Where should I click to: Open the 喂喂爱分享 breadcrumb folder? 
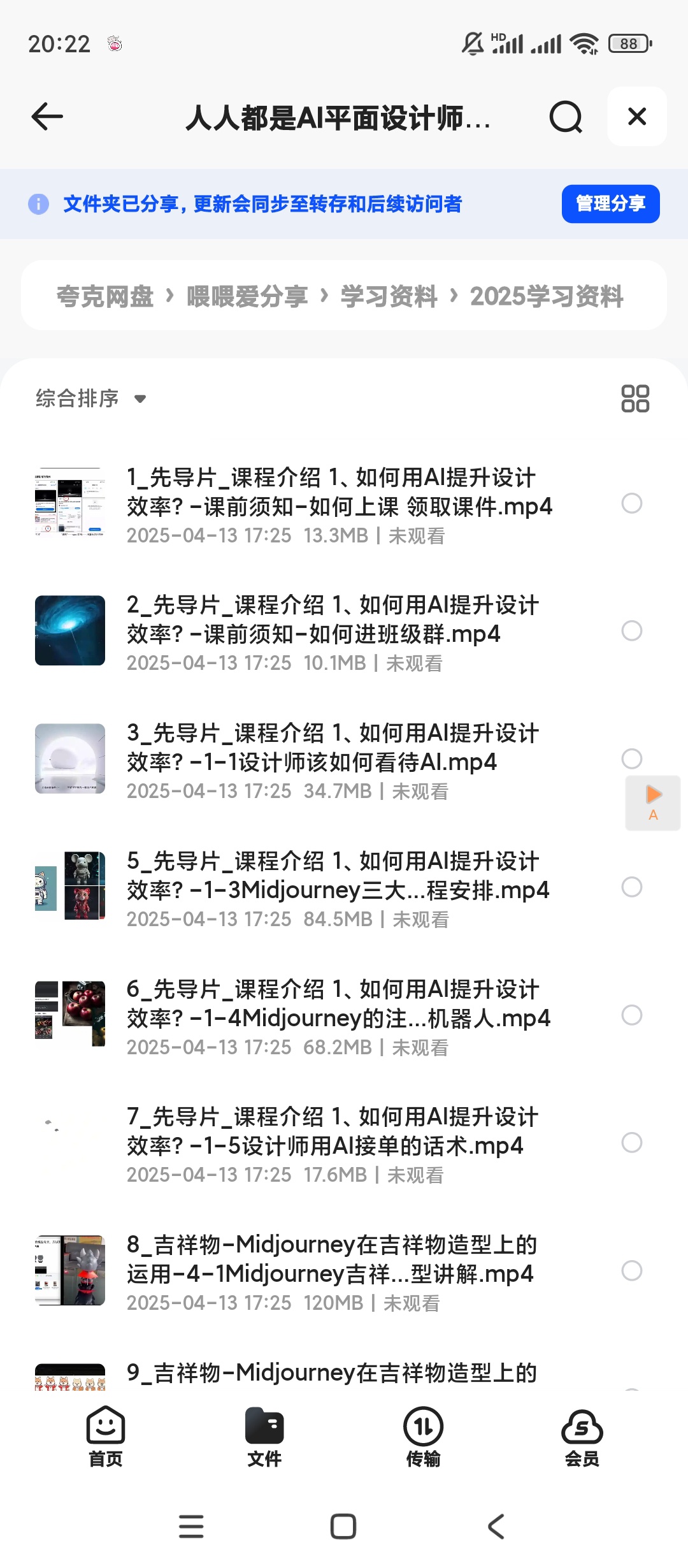pyautogui.click(x=247, y=296)
